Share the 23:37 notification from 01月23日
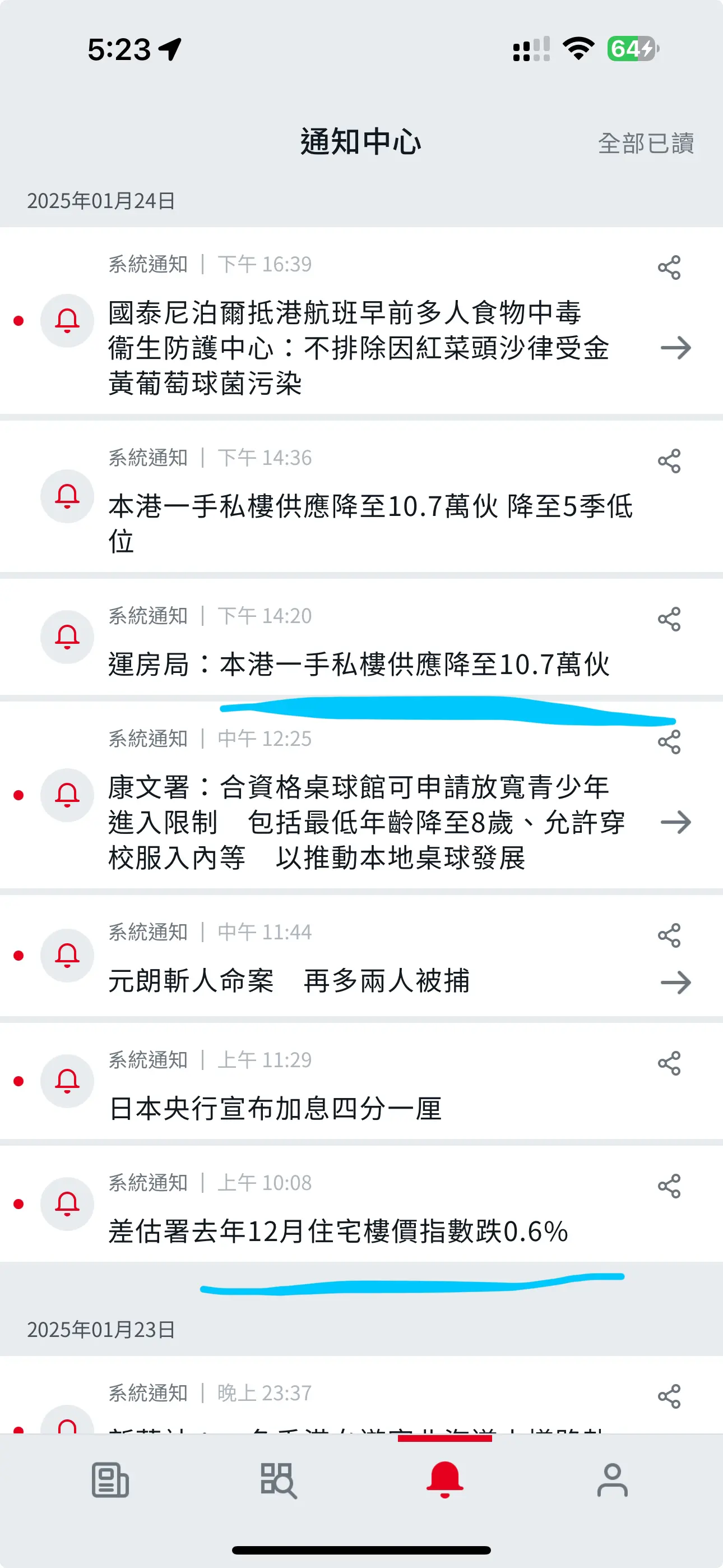Viewport: 723px width, 1568px height. 669,1396
